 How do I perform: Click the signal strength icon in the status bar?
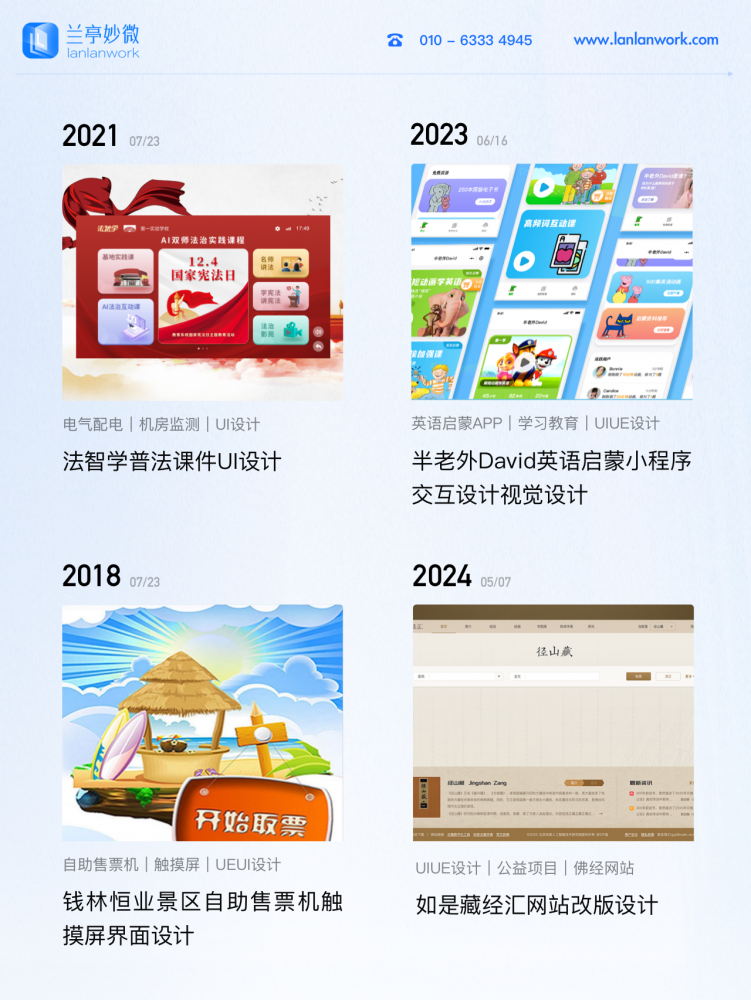(x=288, y=228)
